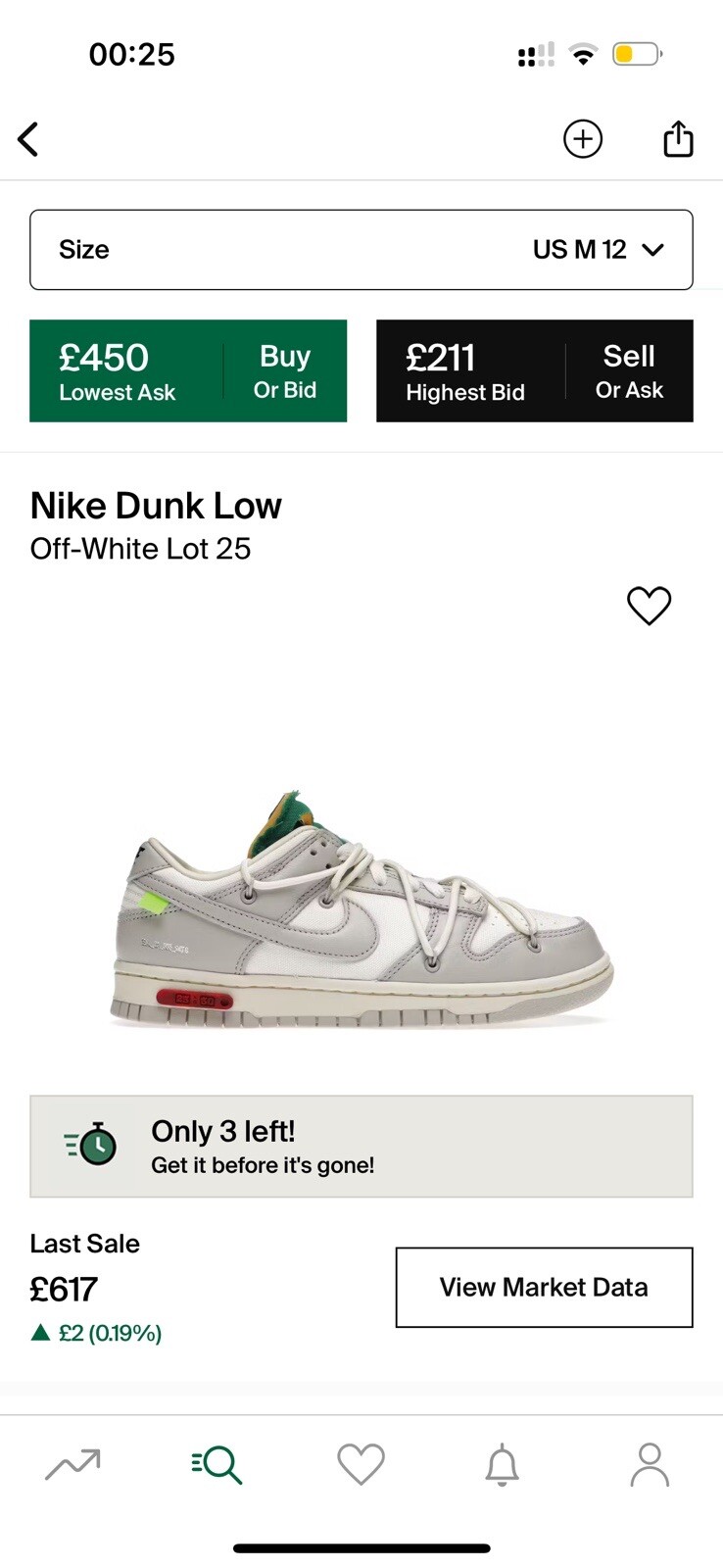Open View Market Data

pyautogui.click(x=543, y=1288)
